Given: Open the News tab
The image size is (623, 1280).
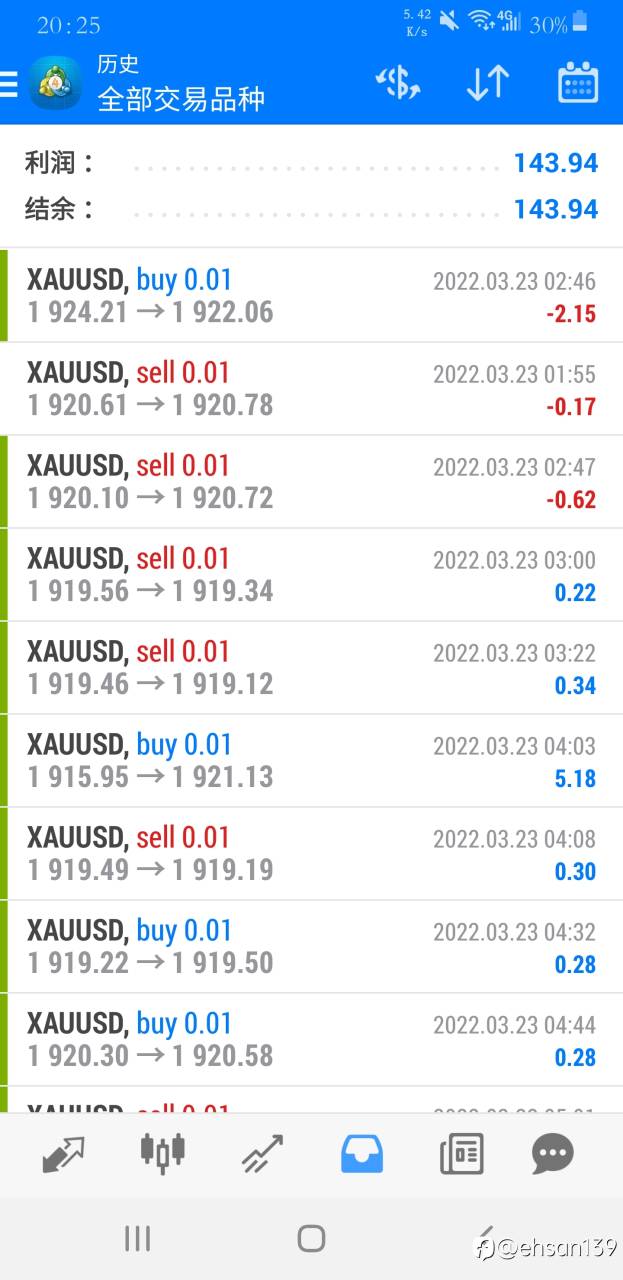Looking at the screenshot, I should click(461, 1154).
